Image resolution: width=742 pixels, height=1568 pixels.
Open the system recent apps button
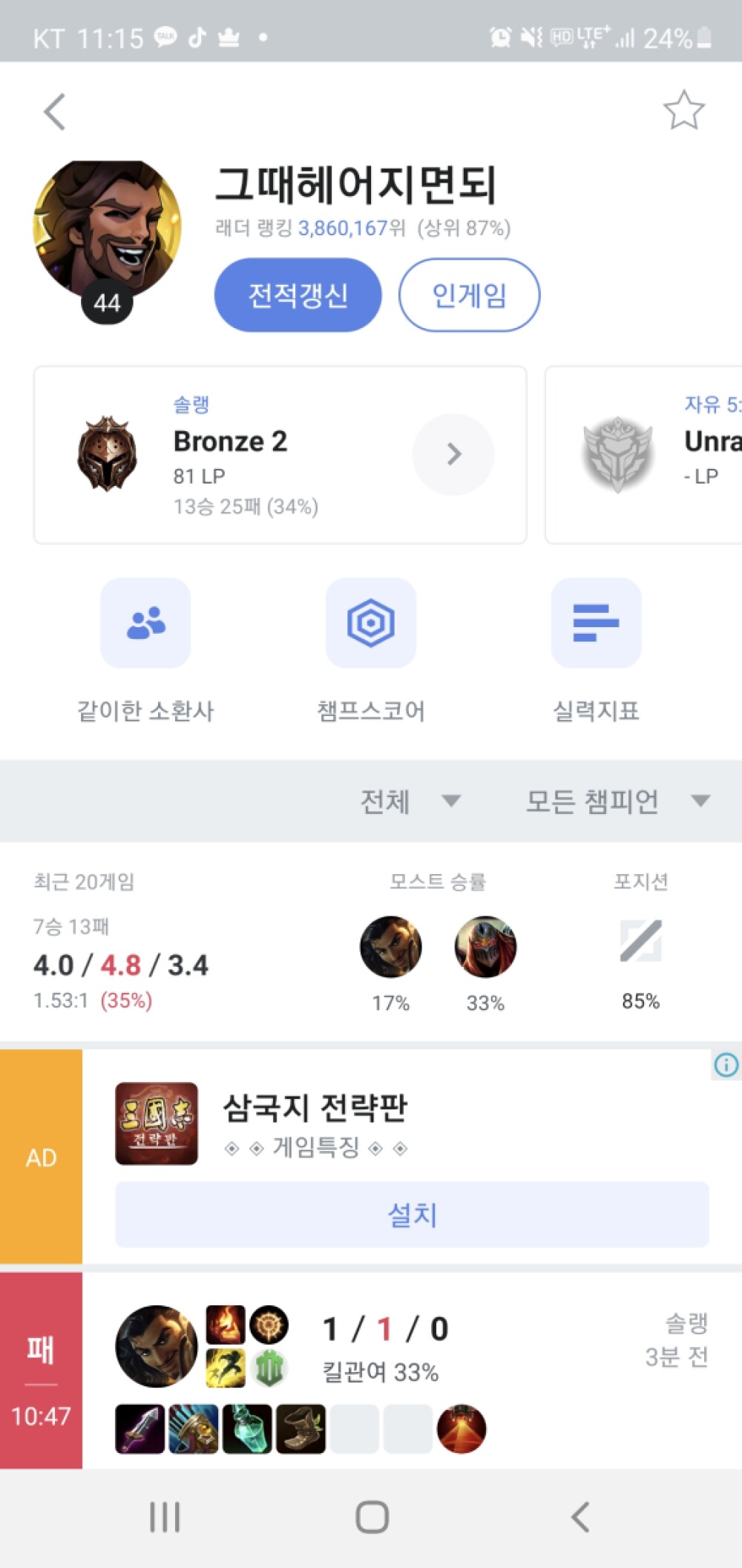point(165,1517)
